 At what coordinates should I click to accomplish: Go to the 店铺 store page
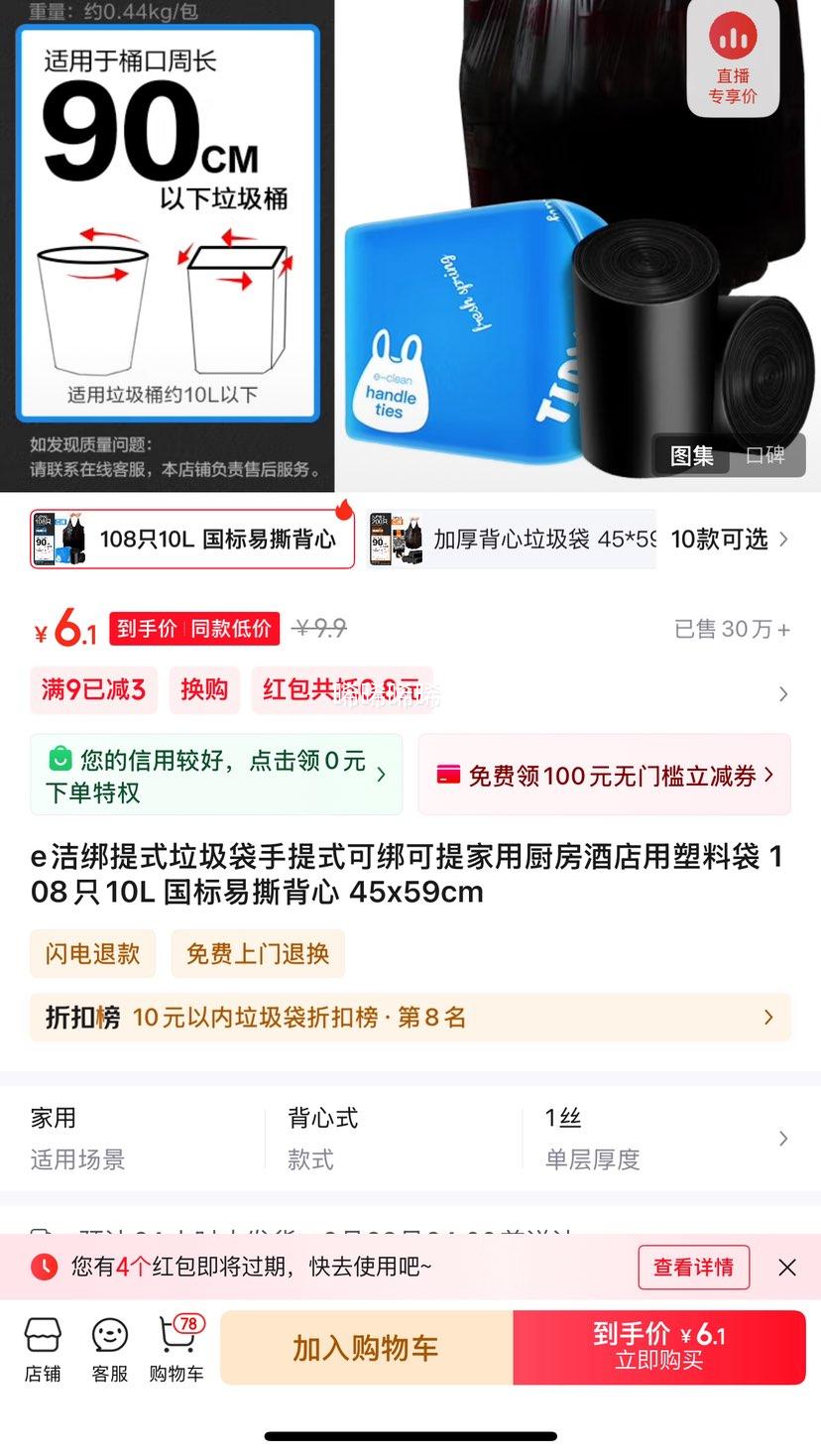[43, 1349]
